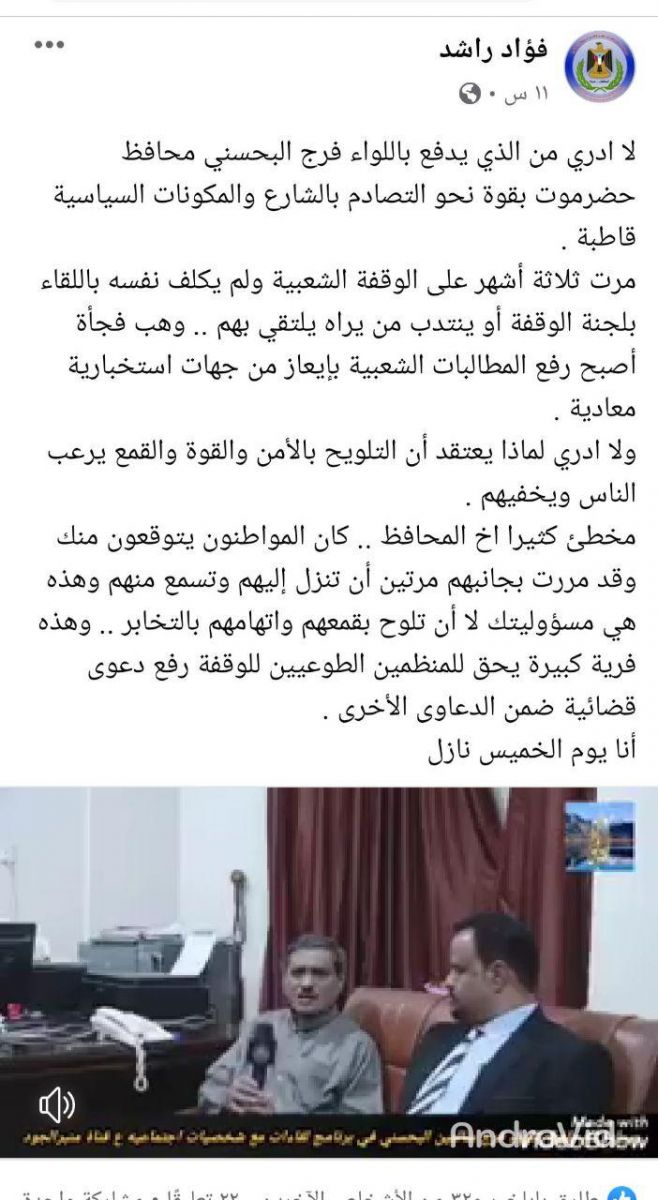Viewport: 658px width, 1200px height.
Task: Open the video in the post
Action: [330, 965]
